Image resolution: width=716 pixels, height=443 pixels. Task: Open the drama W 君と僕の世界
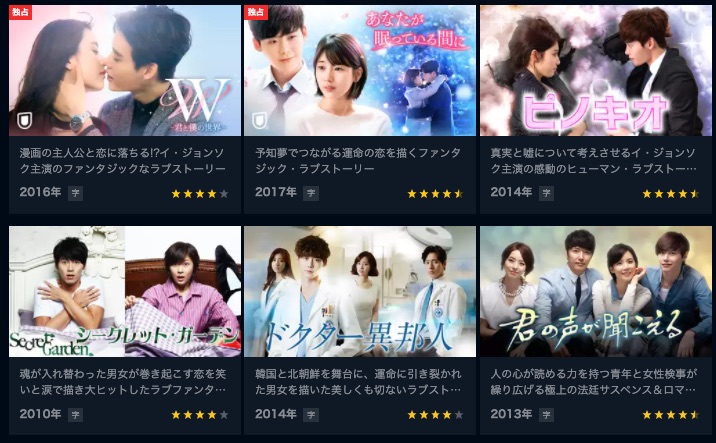click(x=124, y=71)
